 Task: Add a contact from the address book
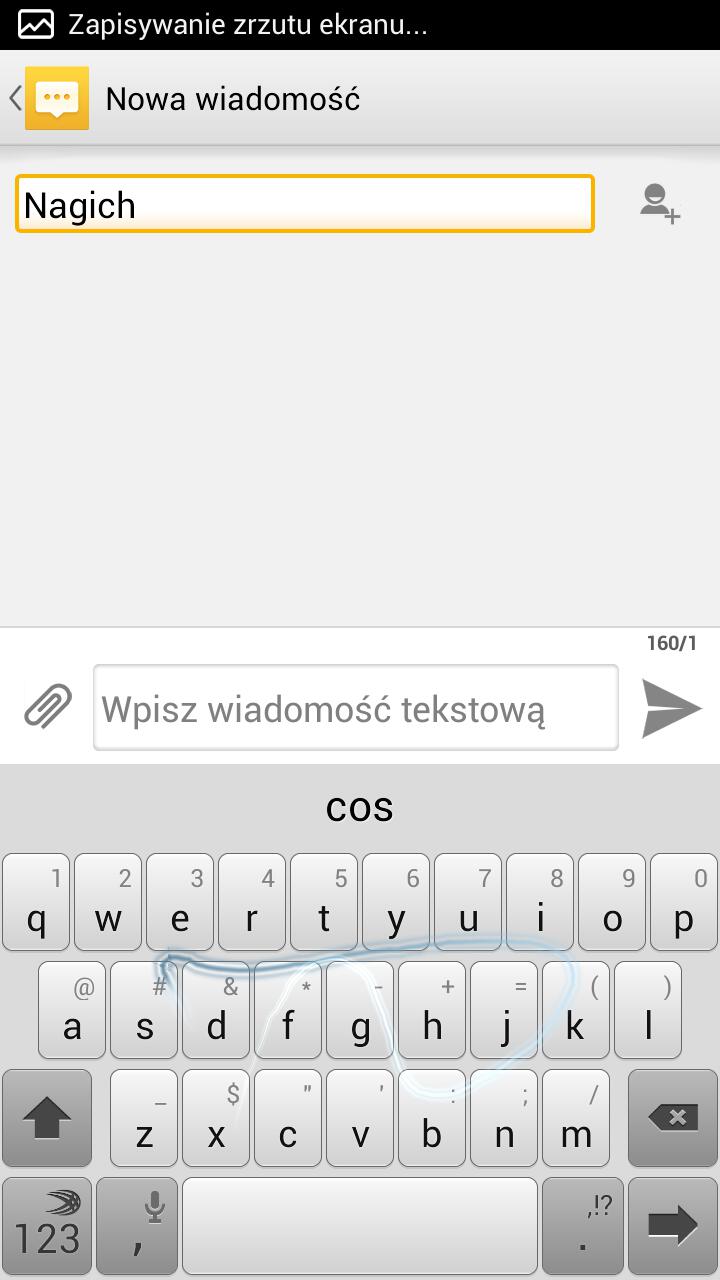(x=660, y=203)
